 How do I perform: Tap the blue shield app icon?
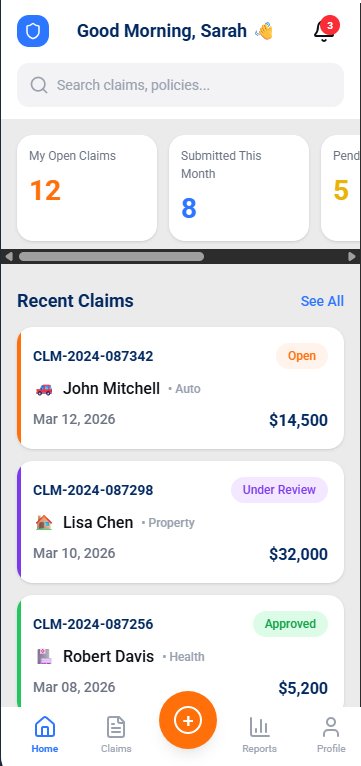click(x=33, y=31)
